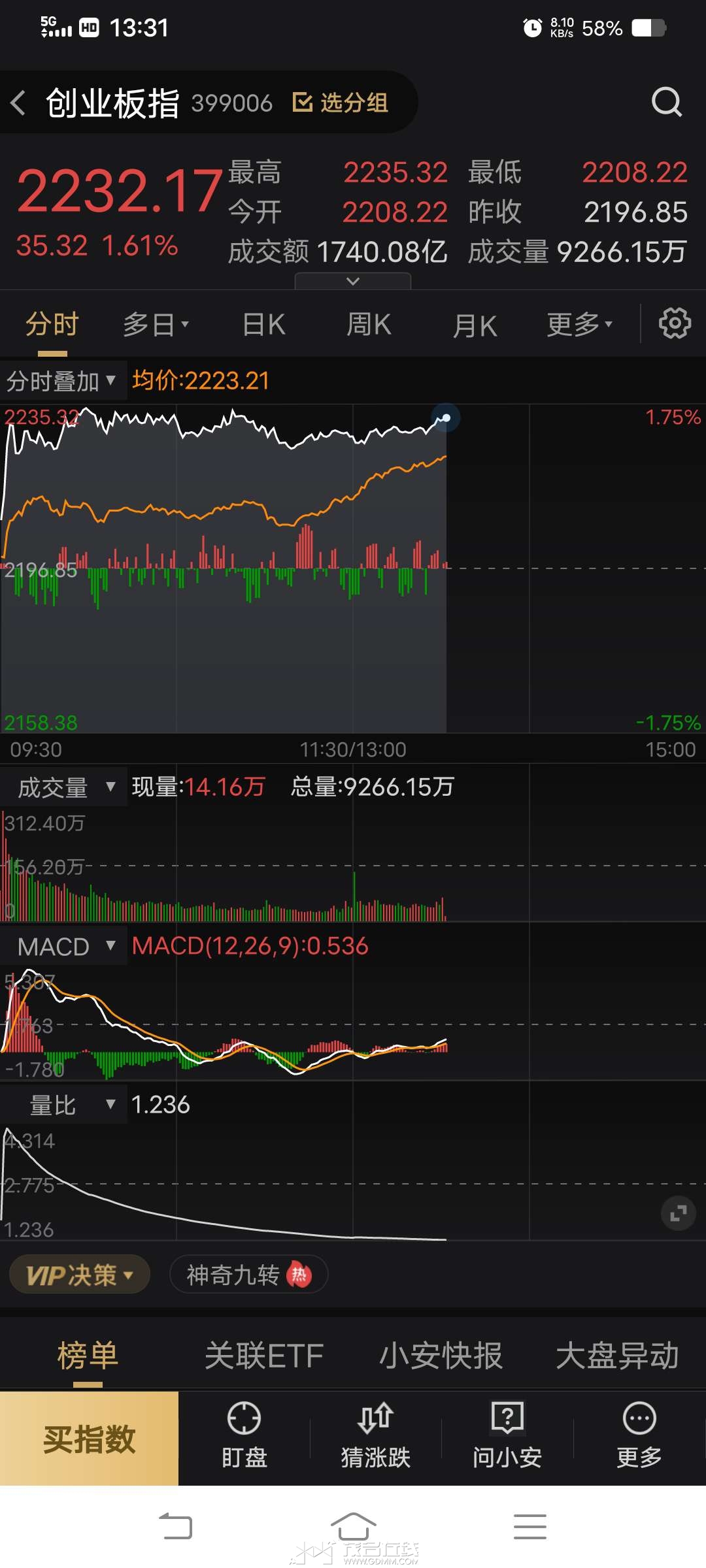Expand chart to fullscreen
Screen dimensions: 706x1568
click(679, 1213)
